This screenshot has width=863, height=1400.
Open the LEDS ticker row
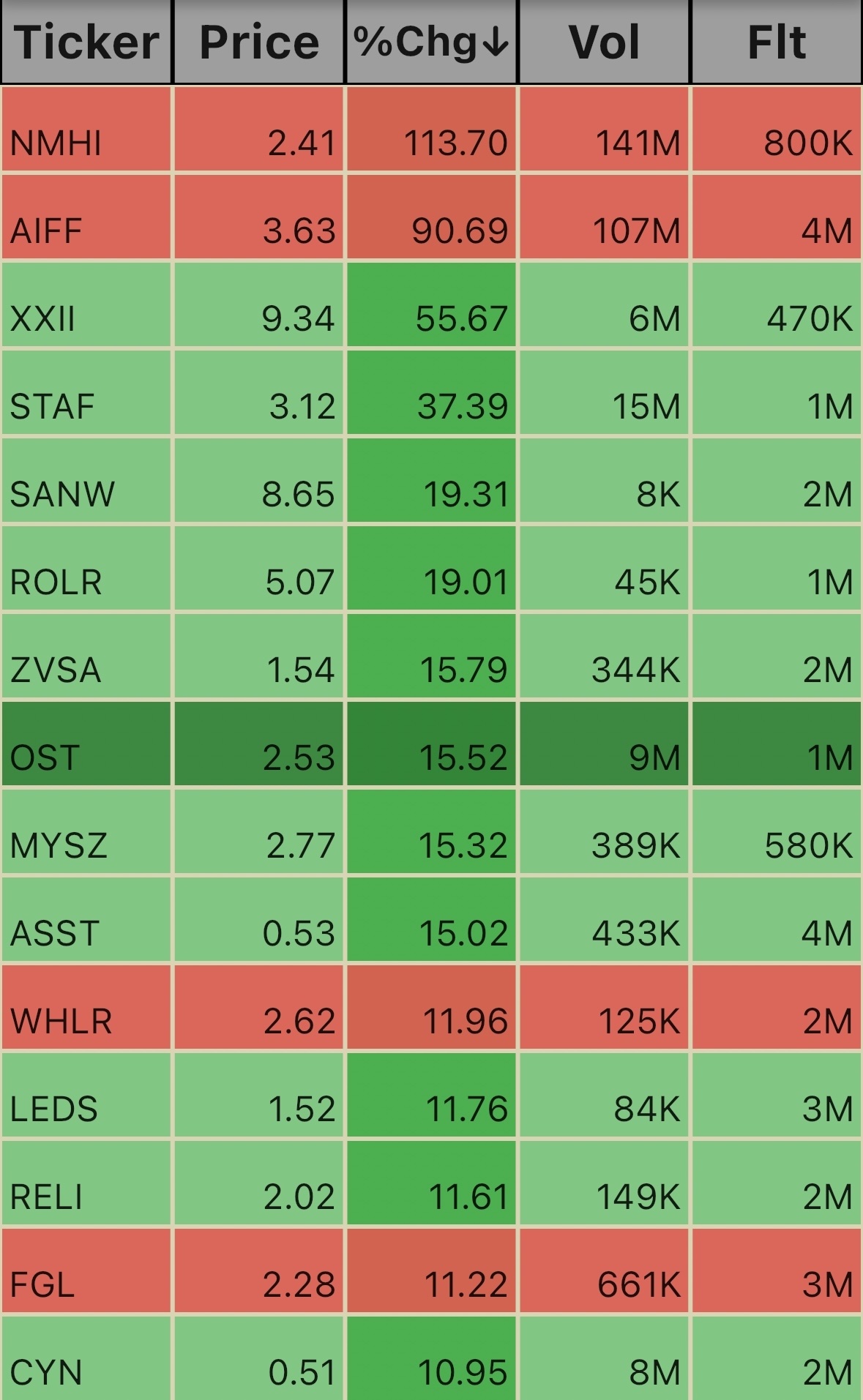431,1095
